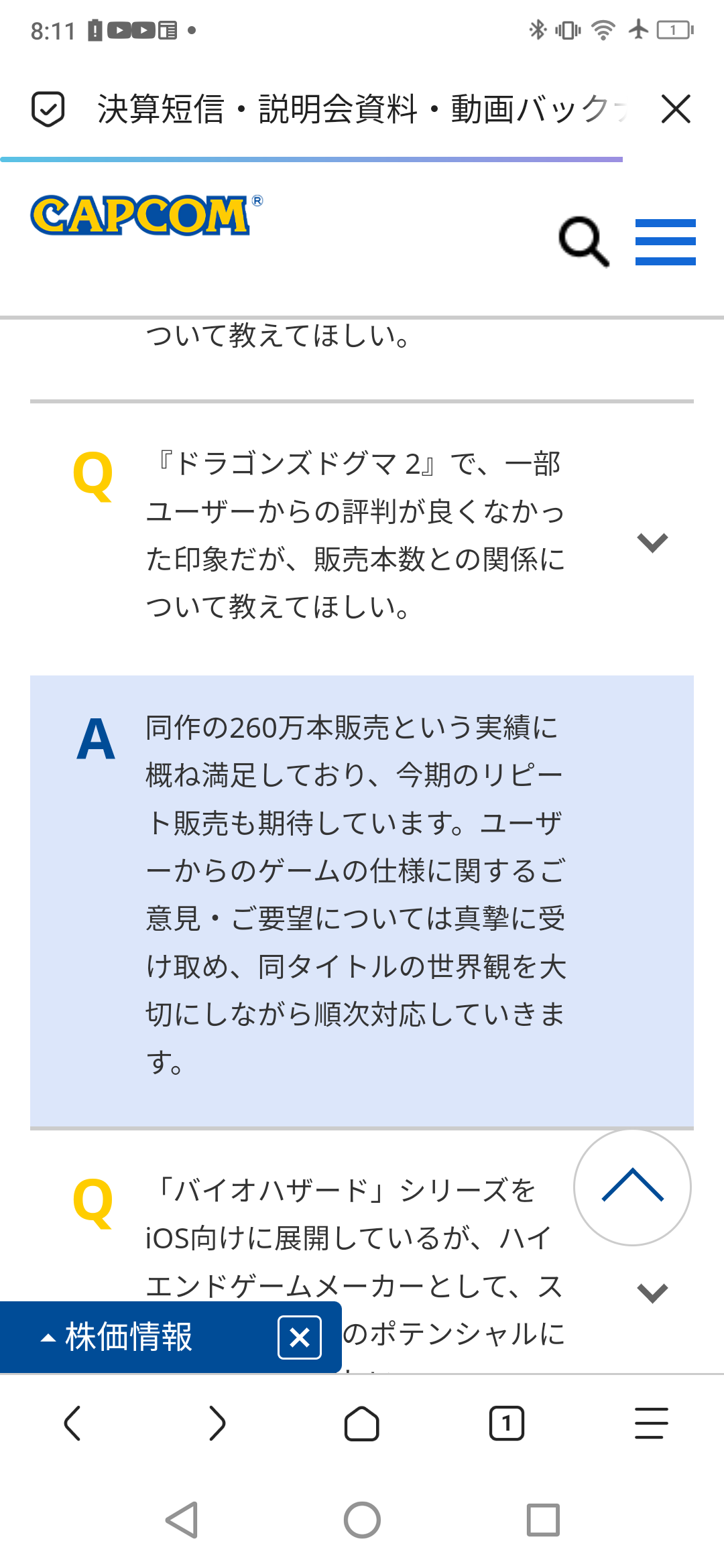The width and height of the screenshot is (724, 1568).
Task: Tap the site security shield icon
Action: pos(48,109)
